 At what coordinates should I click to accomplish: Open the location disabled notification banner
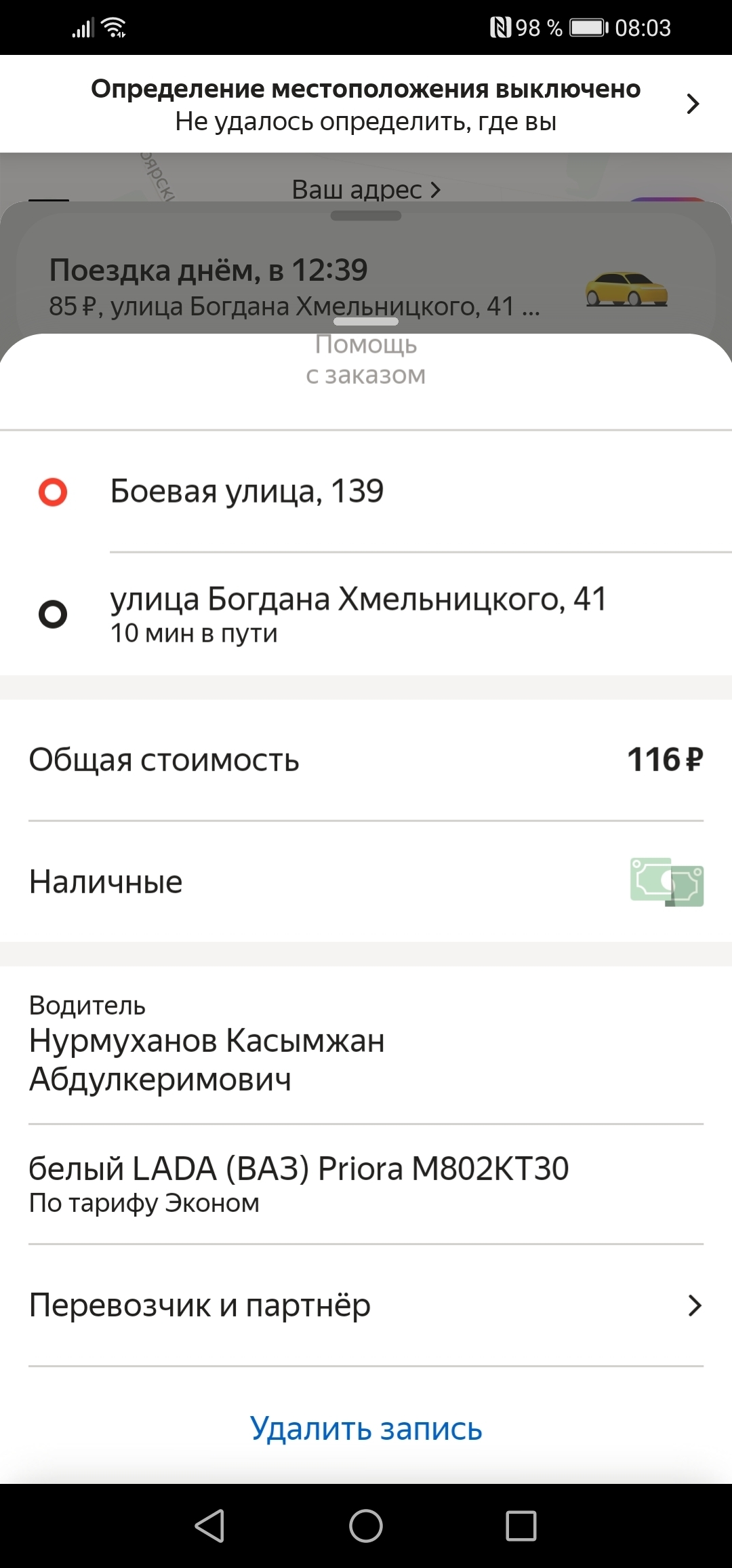pos(366,104)
